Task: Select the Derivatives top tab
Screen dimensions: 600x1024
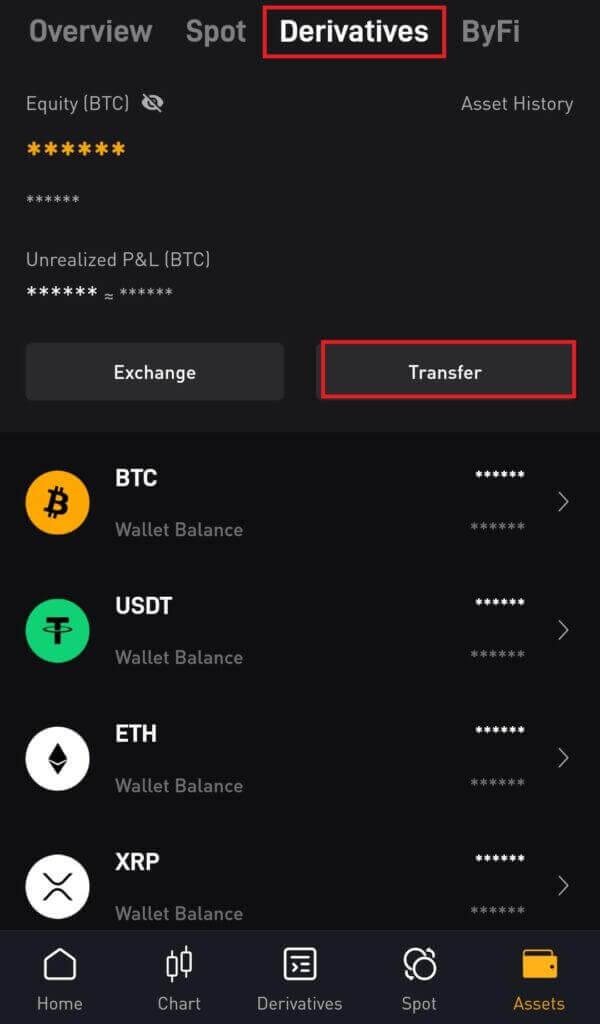Action: (354, 31)
